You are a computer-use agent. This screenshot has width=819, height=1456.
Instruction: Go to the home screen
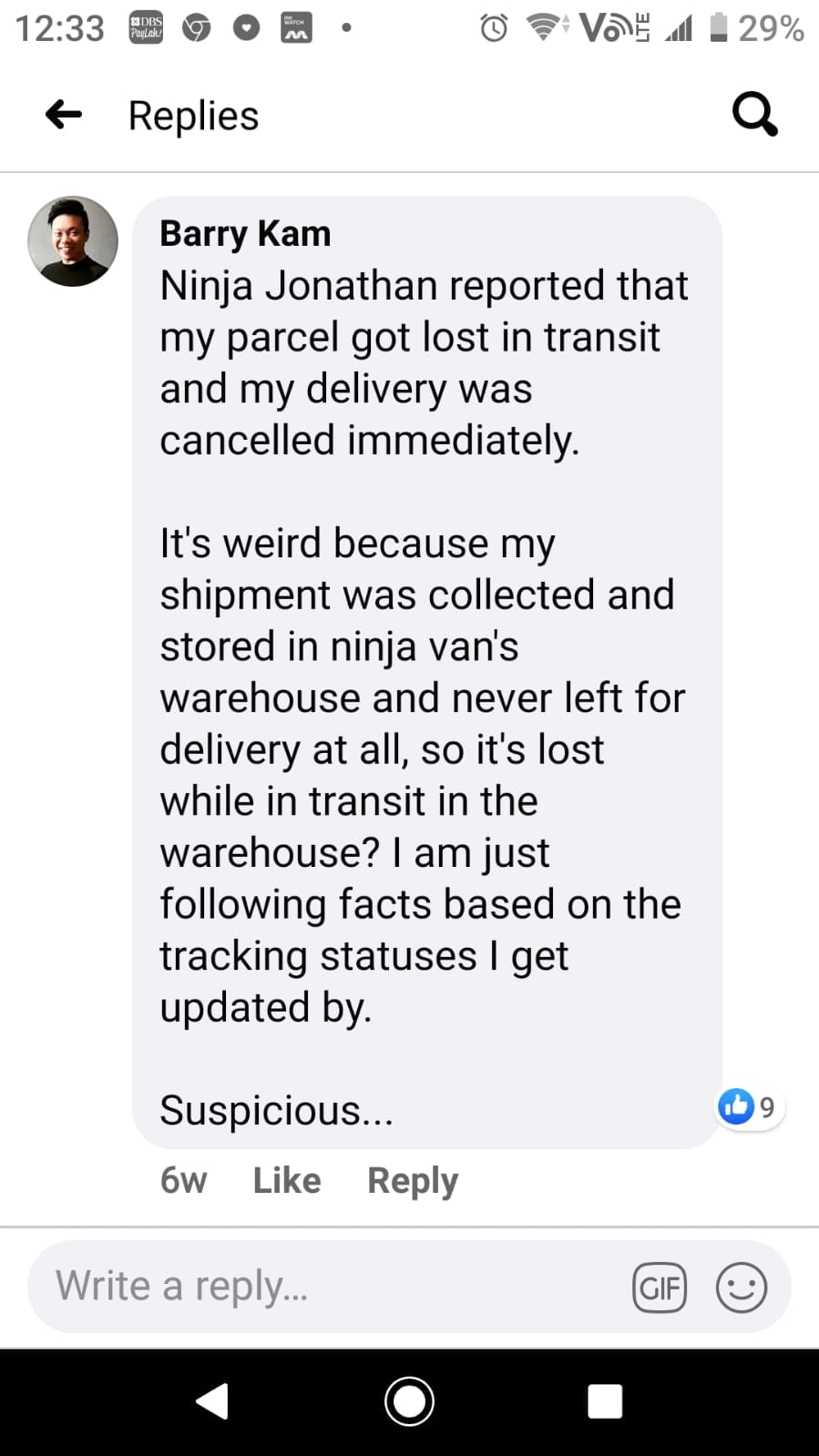(409, 1401)
